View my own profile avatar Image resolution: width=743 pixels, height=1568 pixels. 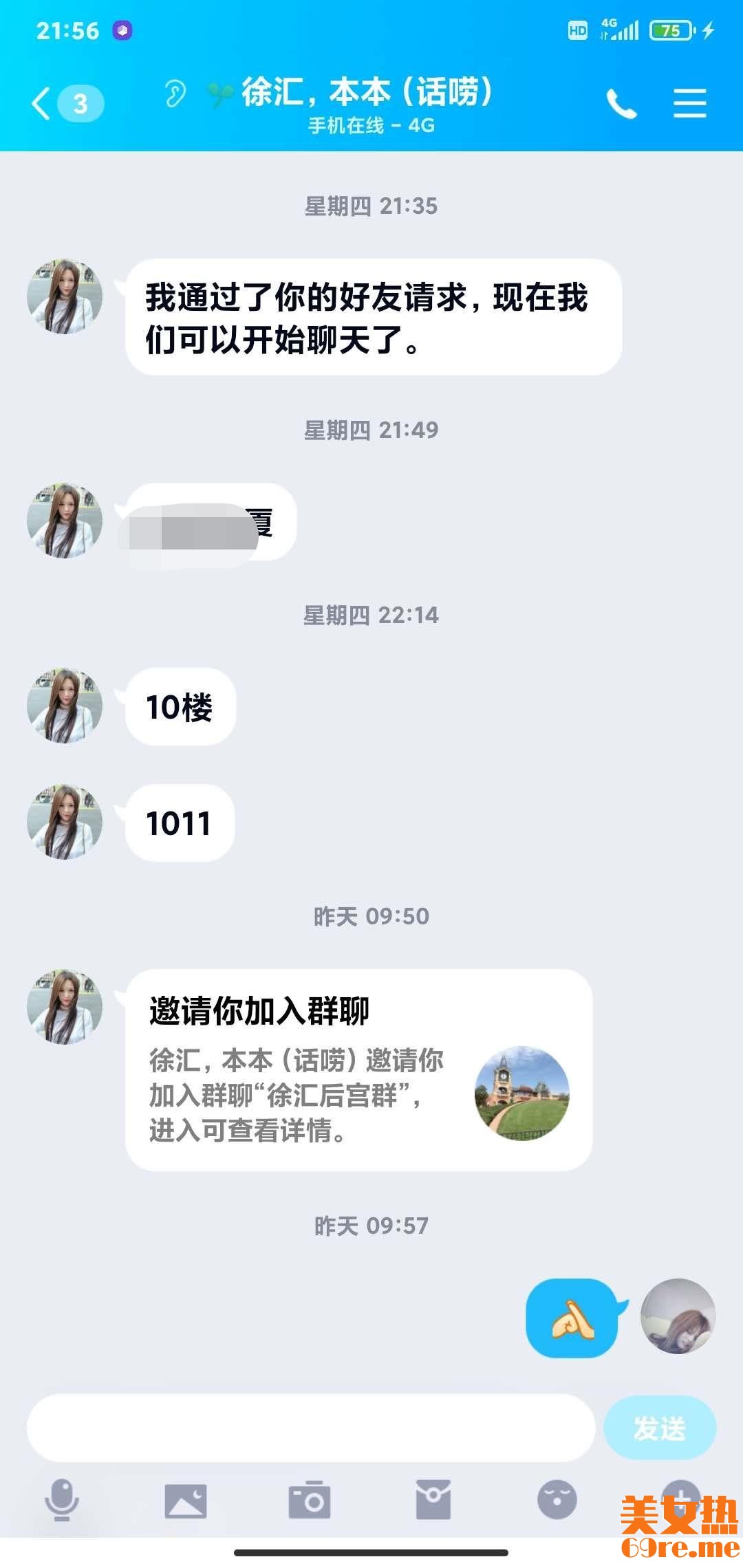pos(678,1316)
